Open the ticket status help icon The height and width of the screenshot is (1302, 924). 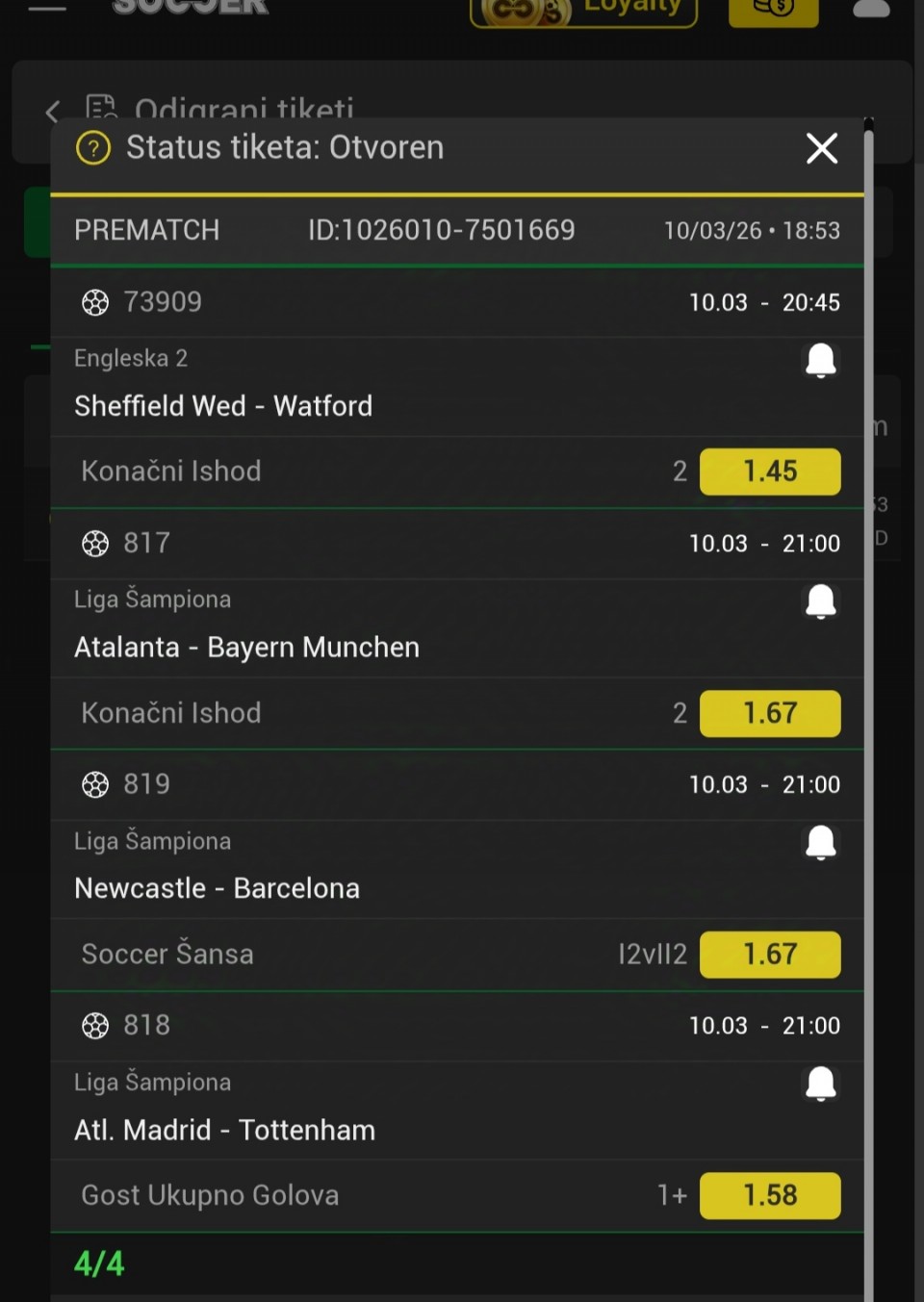pos(93,148)
